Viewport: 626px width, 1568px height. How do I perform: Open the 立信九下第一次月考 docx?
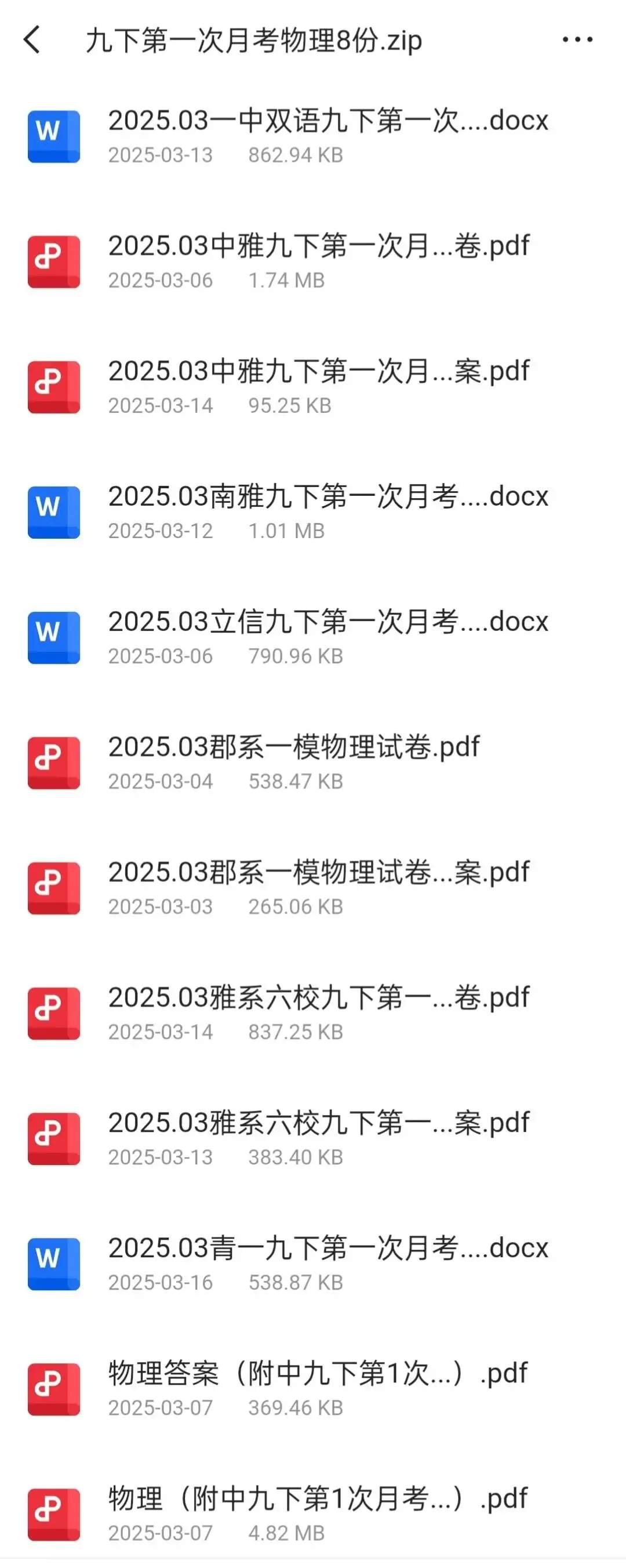pos(312,638)
